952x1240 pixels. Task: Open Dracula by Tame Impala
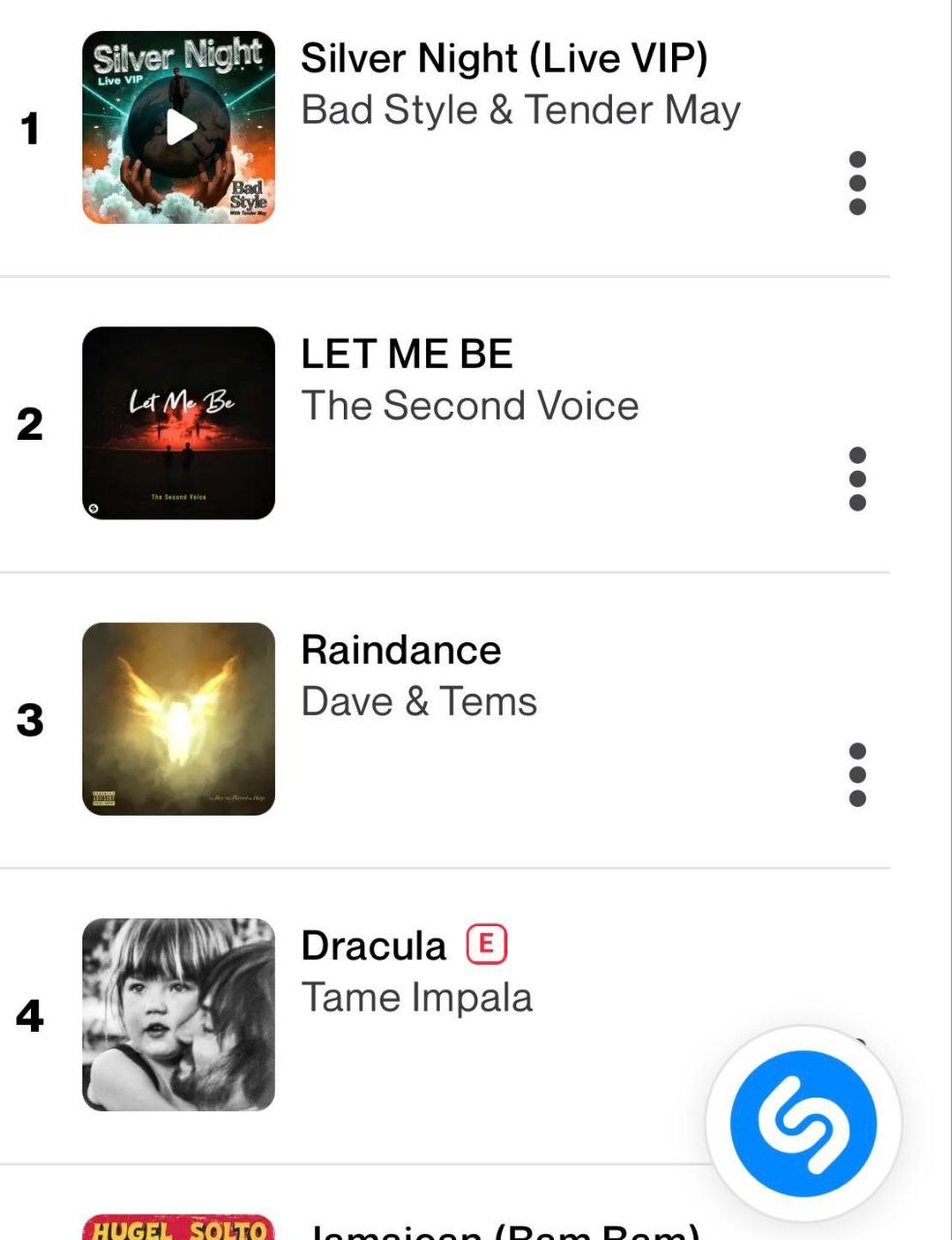416,972
